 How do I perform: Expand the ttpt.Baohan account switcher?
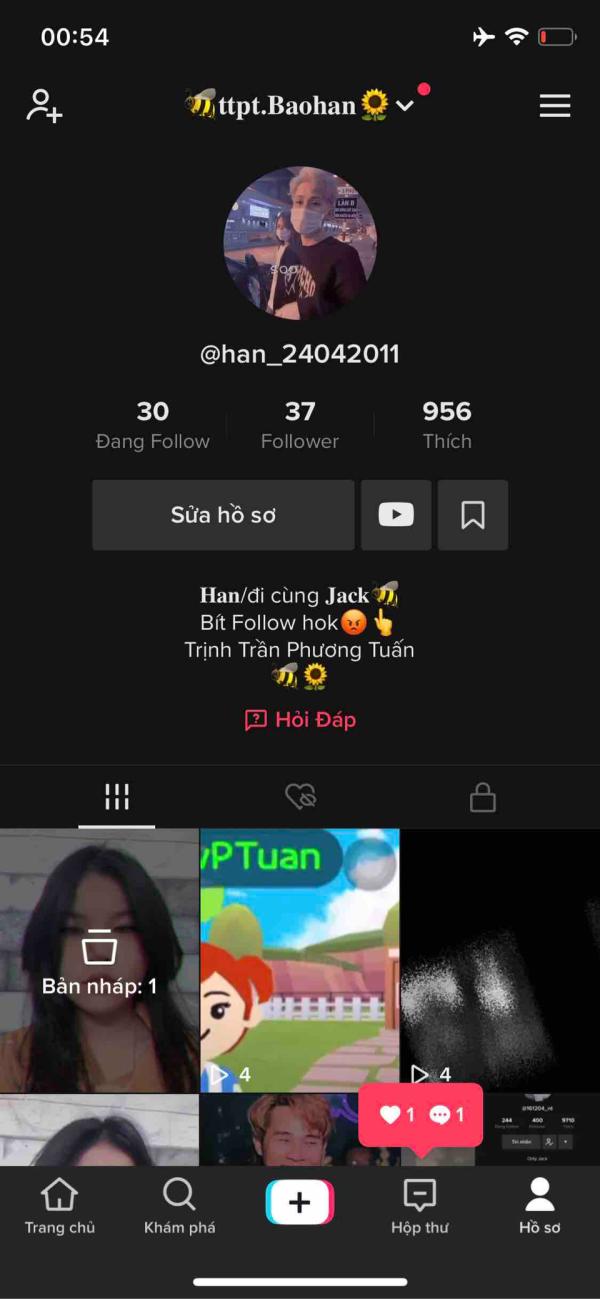pyautogui.click(x=300, y=105)
